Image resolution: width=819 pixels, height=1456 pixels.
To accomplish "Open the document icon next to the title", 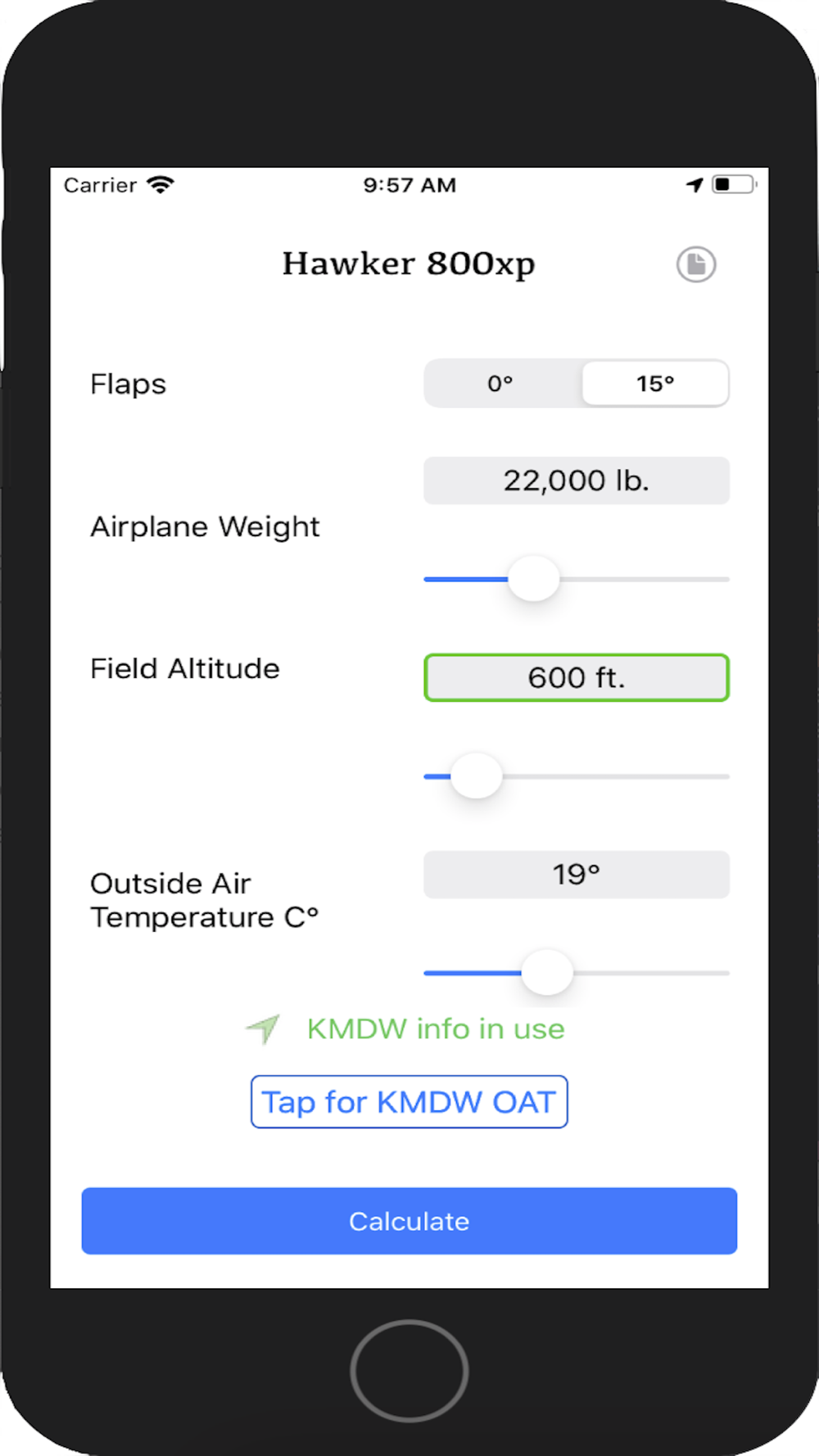I will tap(695, 265).
